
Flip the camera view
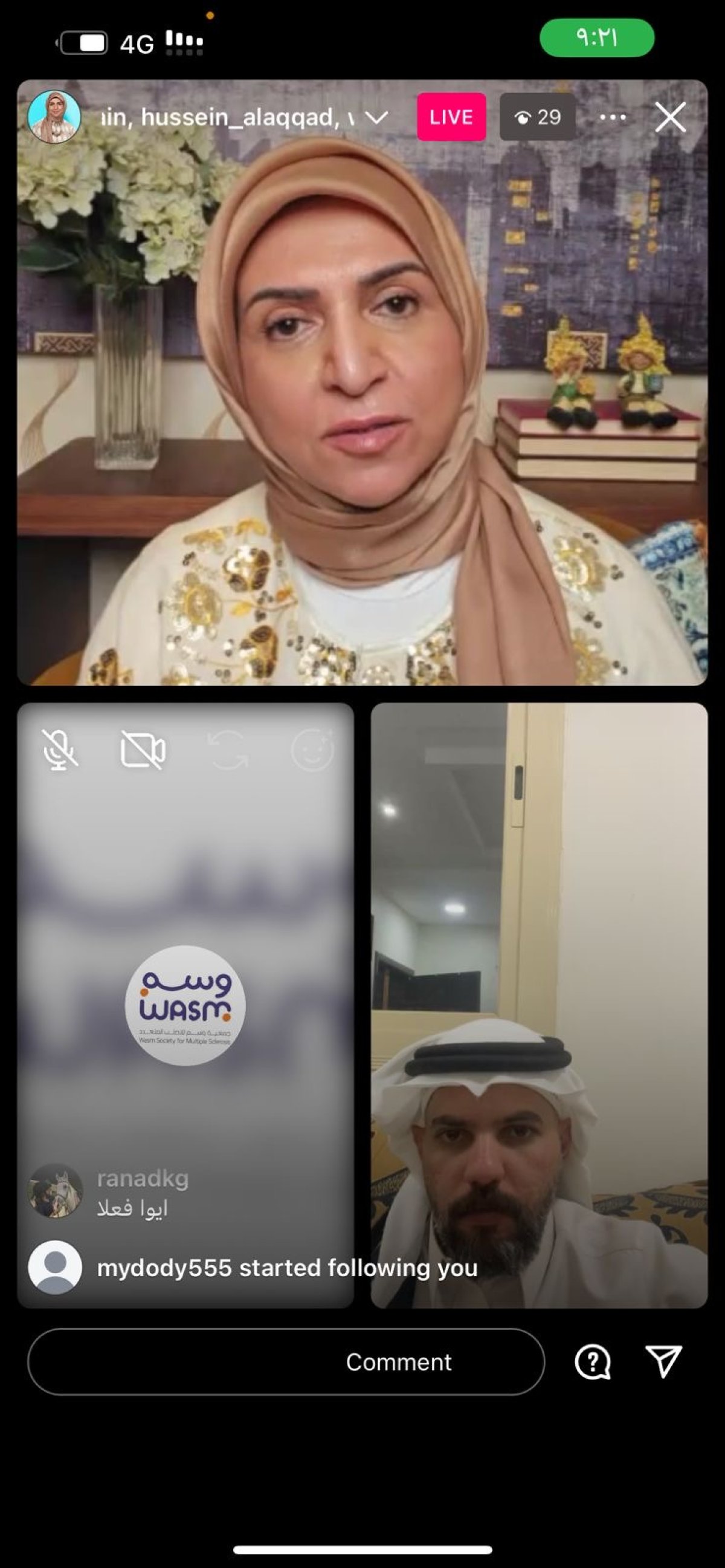pos(228,750)
